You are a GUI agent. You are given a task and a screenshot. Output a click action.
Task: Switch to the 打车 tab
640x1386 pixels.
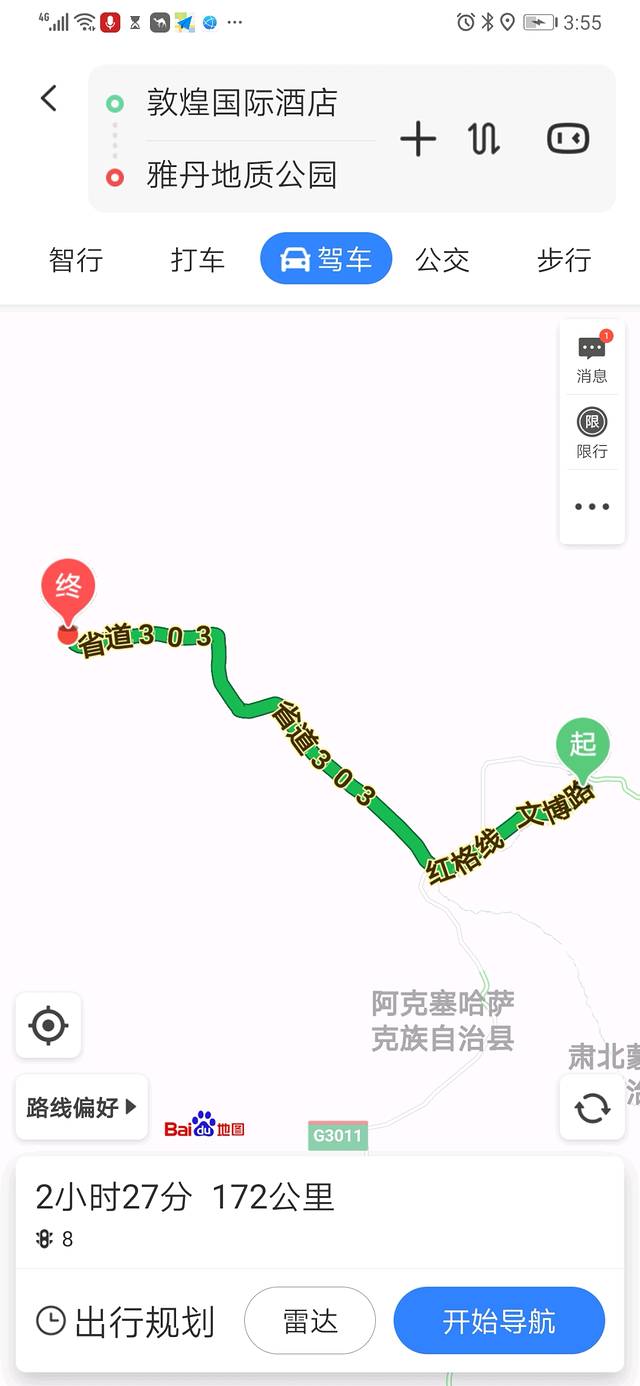pyautogui.click(x=198, y=260)
